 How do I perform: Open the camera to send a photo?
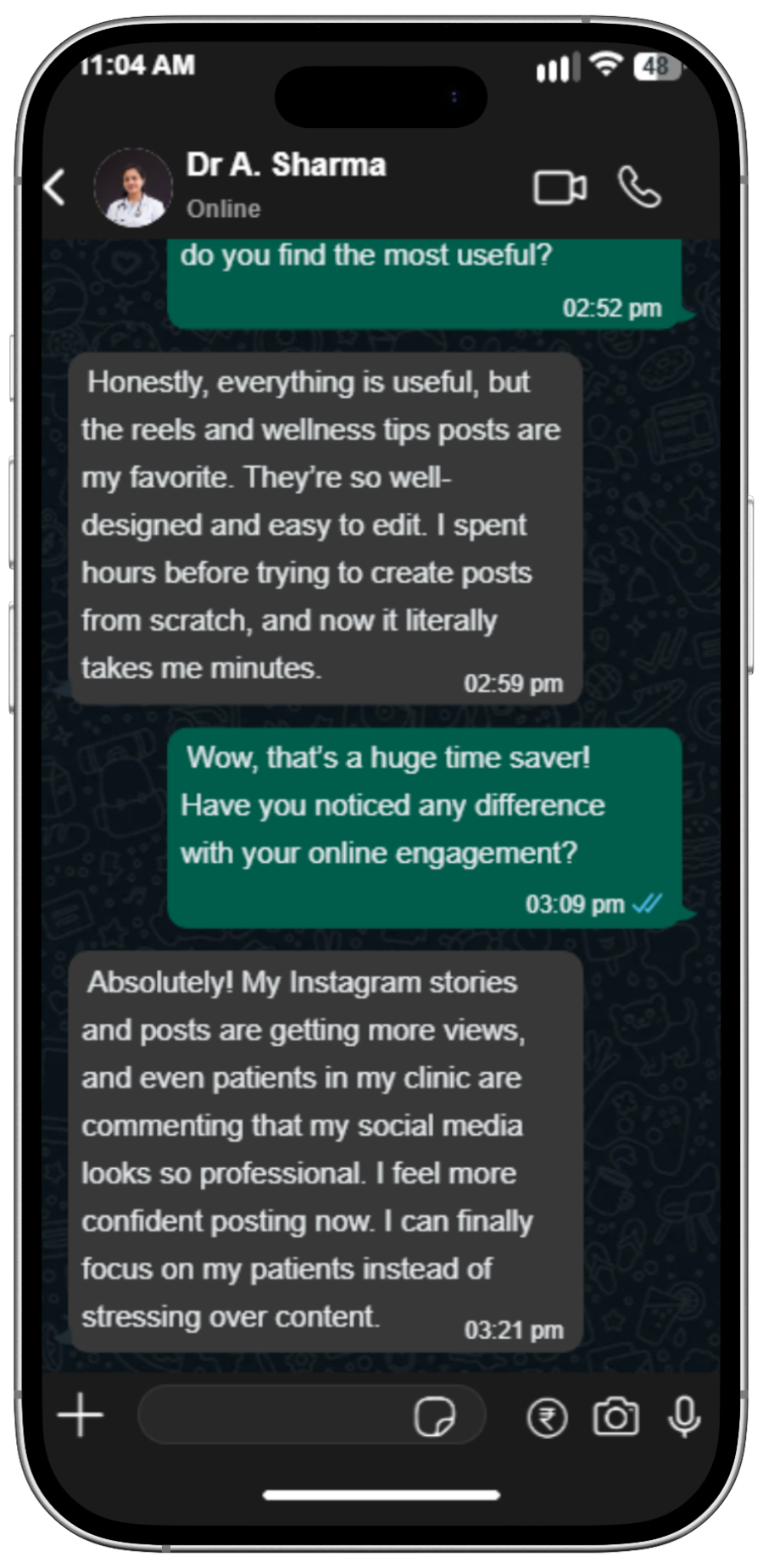pyautogui.click(x=615, y=1416)
